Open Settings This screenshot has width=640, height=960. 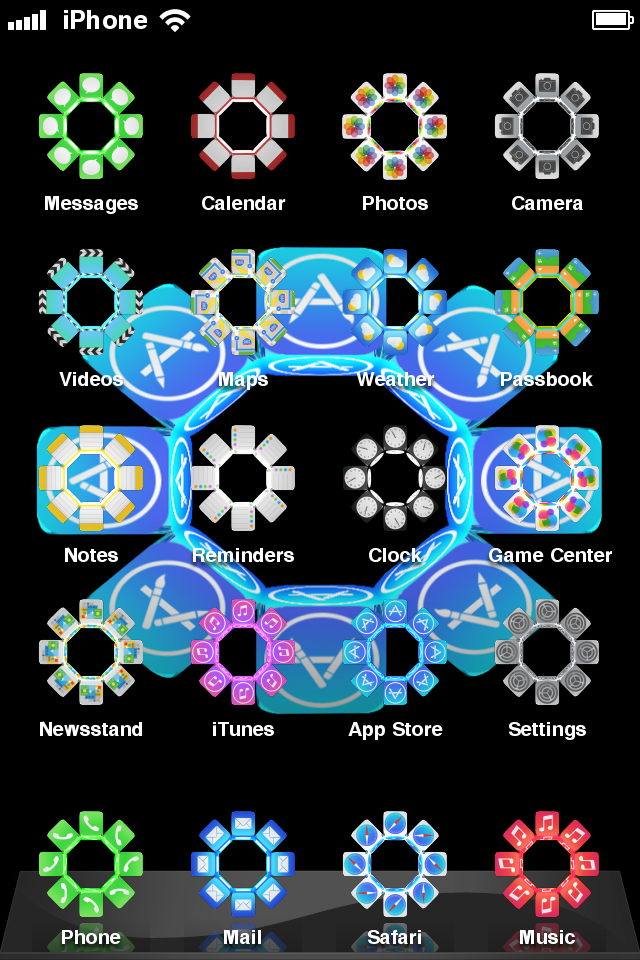(x=547, y=652)
